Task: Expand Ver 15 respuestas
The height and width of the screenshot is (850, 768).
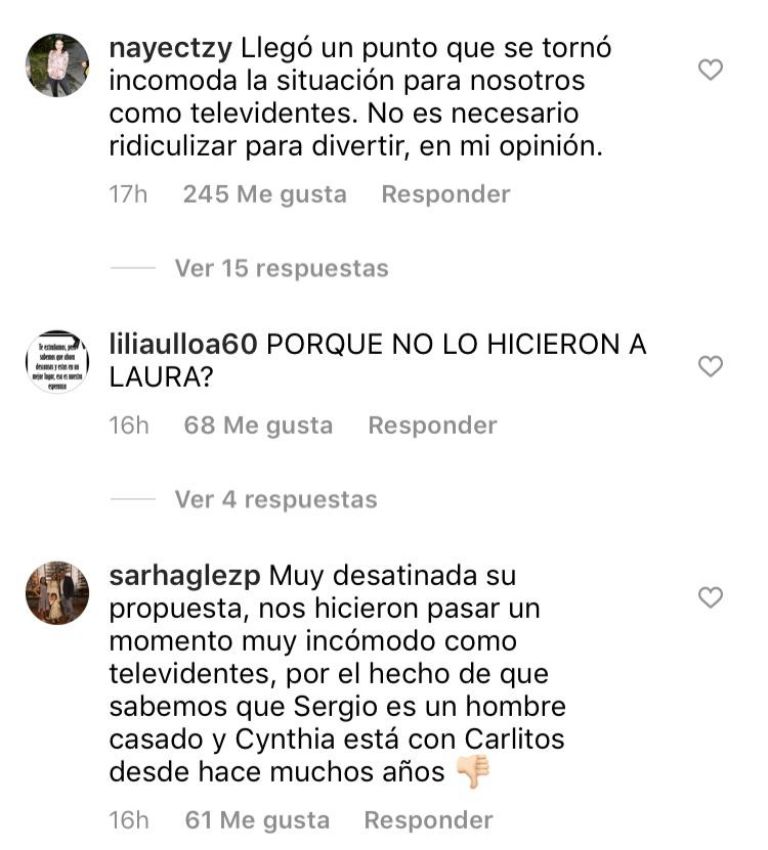Action: pyautogui.click(x=280, y=268)
